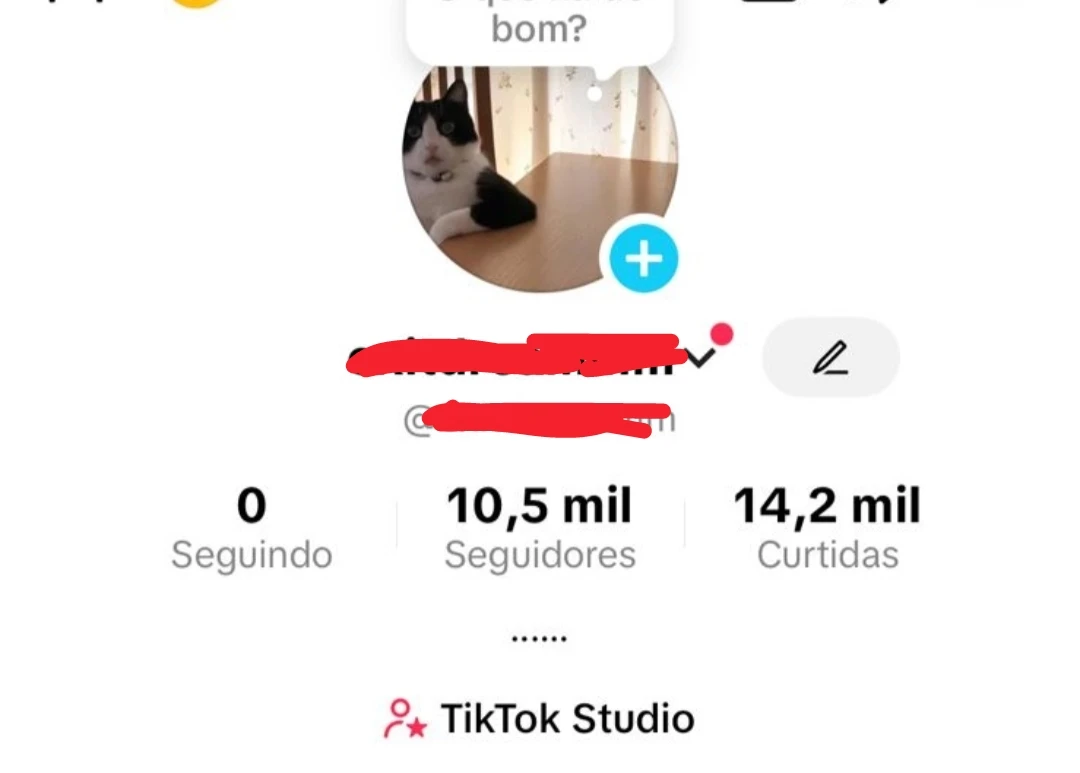Tap the thought bubble above the avatar
Viewport: 1080px width, 773px height.
click(x=539, y=25)
